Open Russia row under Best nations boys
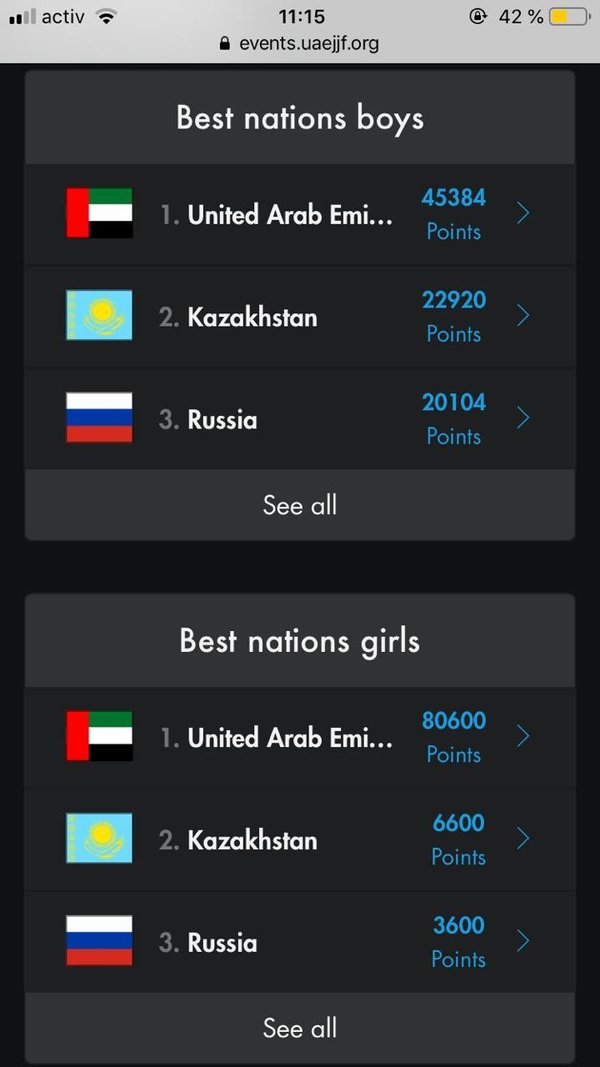Screen dimensions: 600x1067 coord(299,419)
